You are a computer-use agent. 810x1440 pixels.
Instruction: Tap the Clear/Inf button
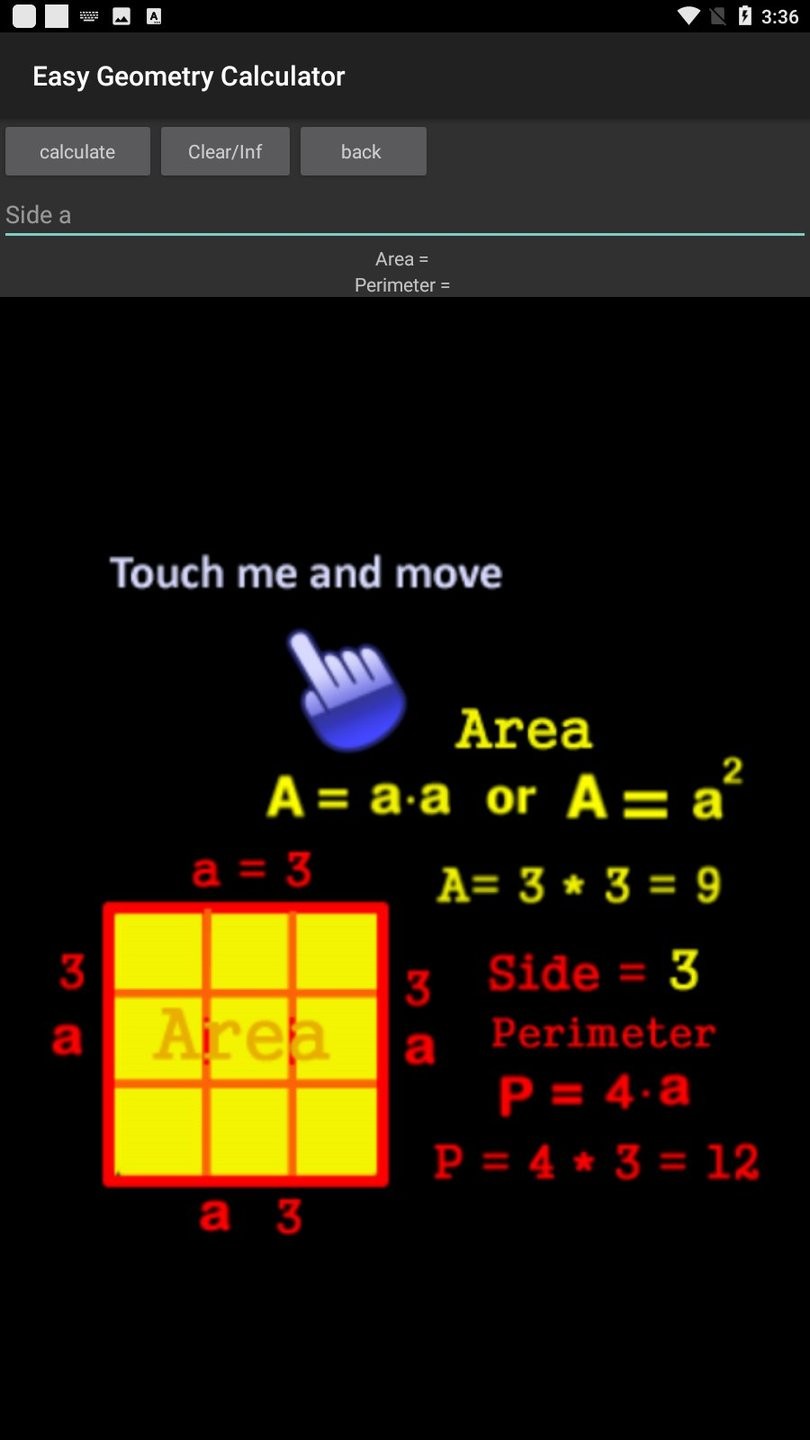coord(225,151)
